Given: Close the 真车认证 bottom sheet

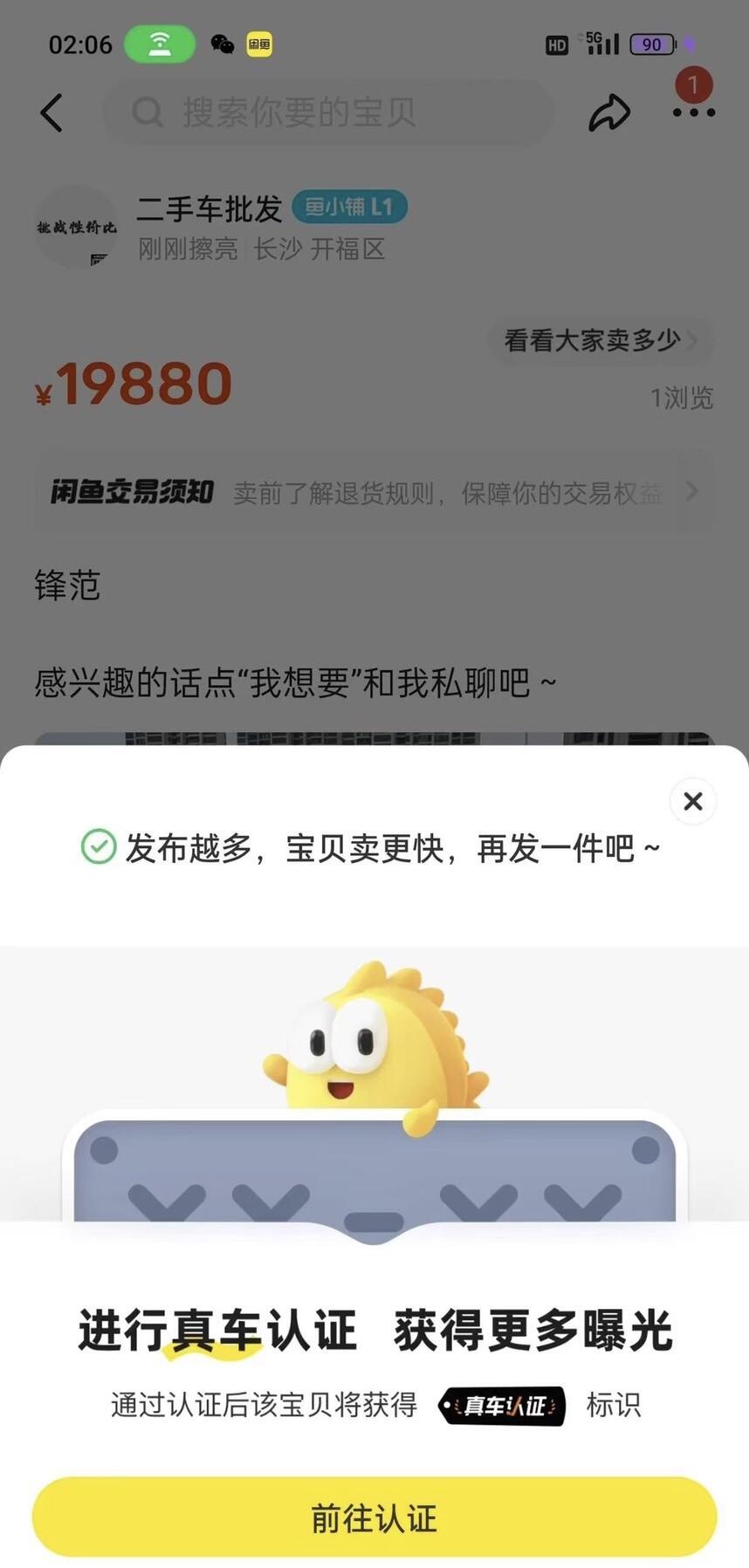Looking at the screenshot, I should pyautogui.click(x=692, y=801).
